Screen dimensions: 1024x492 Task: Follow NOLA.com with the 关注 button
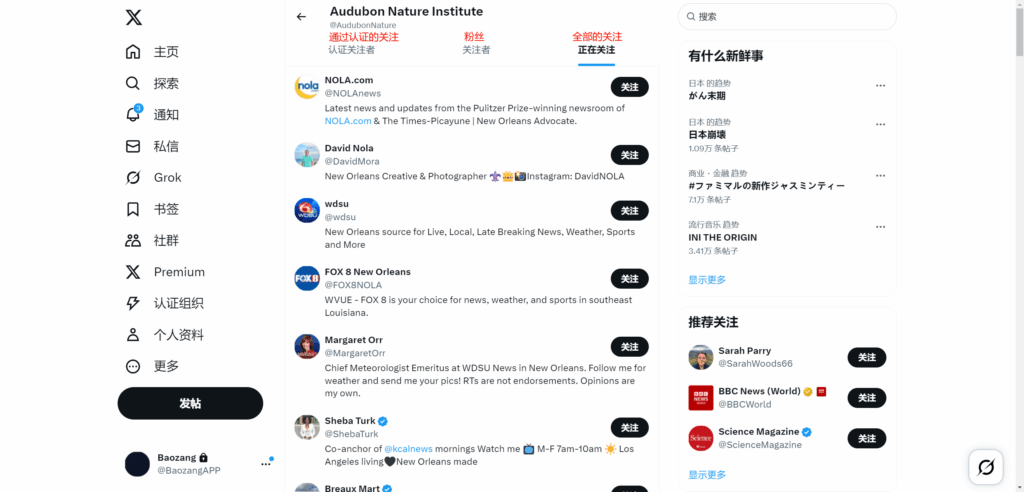click(x=629, y=87)
